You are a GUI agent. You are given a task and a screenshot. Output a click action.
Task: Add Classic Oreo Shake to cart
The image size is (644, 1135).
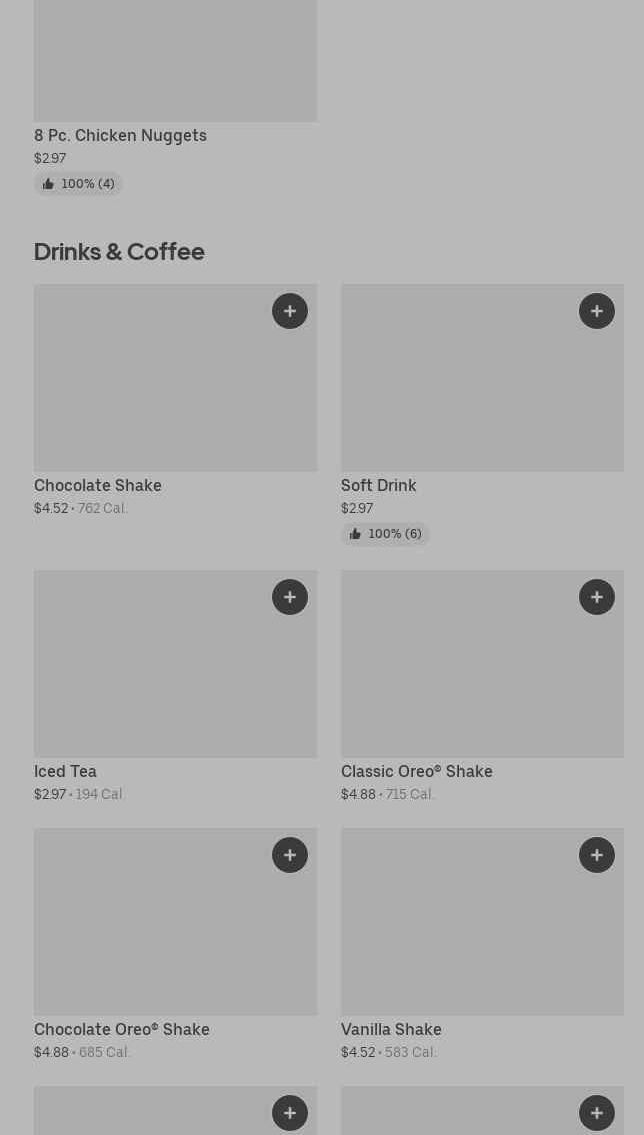(596, 597)
